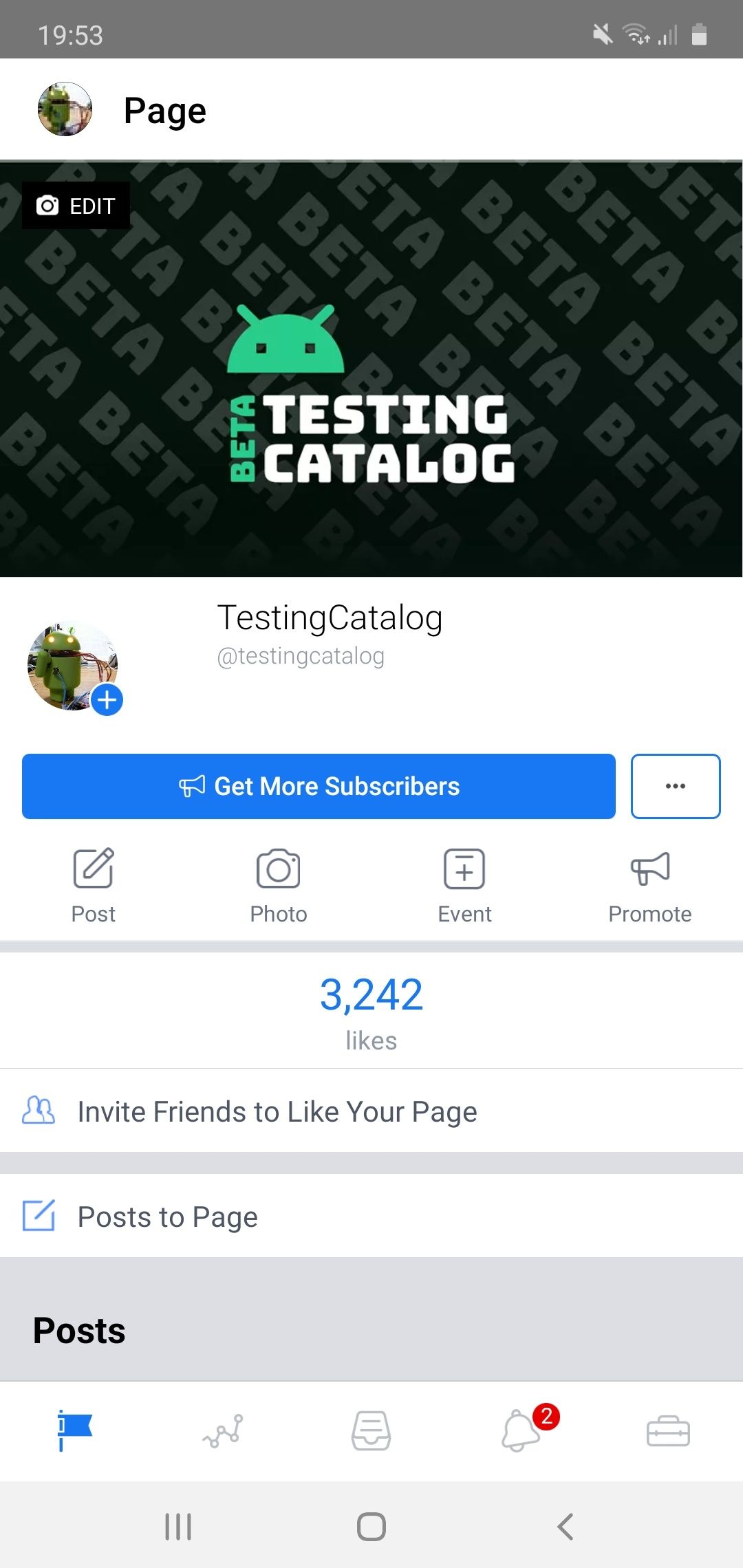
Task: Invite Friends to Like Your Page
Action: point(371,1111)
